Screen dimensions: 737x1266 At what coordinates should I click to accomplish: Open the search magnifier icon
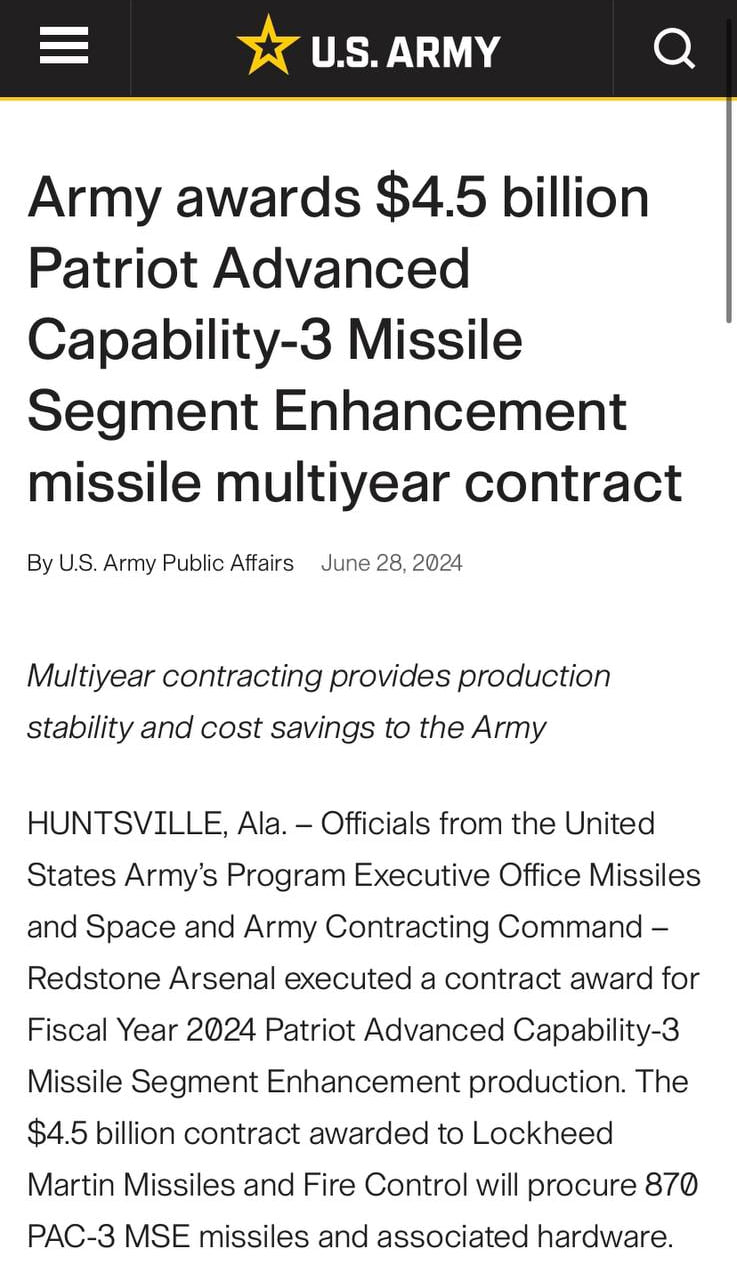click(674, 47)
